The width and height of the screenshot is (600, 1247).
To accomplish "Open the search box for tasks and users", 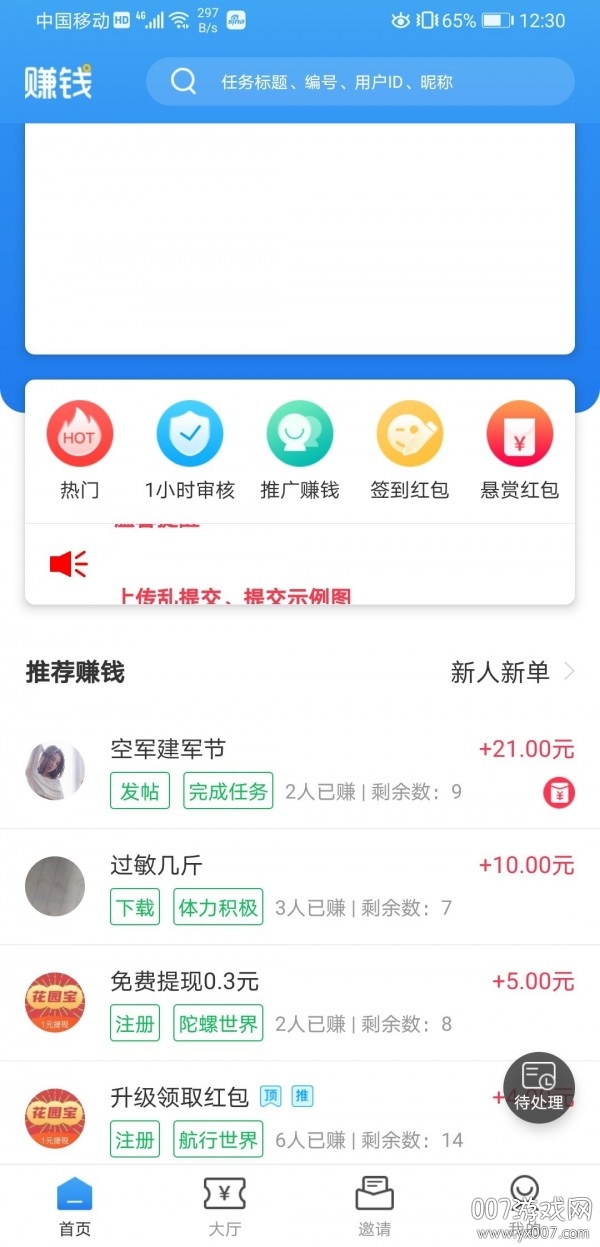I will tap(360, 82).
